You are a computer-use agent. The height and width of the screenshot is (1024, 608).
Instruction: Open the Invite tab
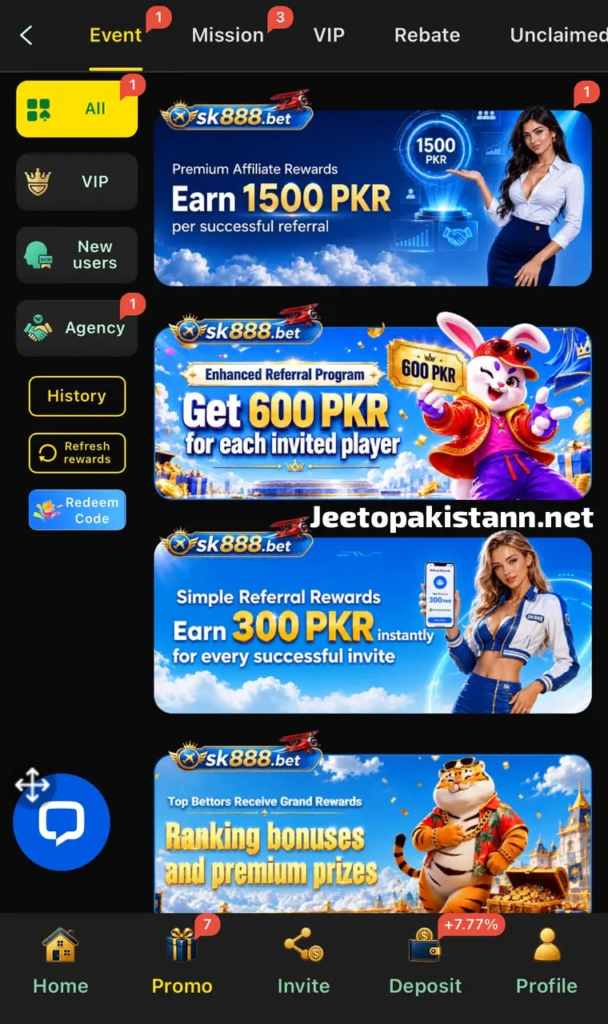pos(304,963)
